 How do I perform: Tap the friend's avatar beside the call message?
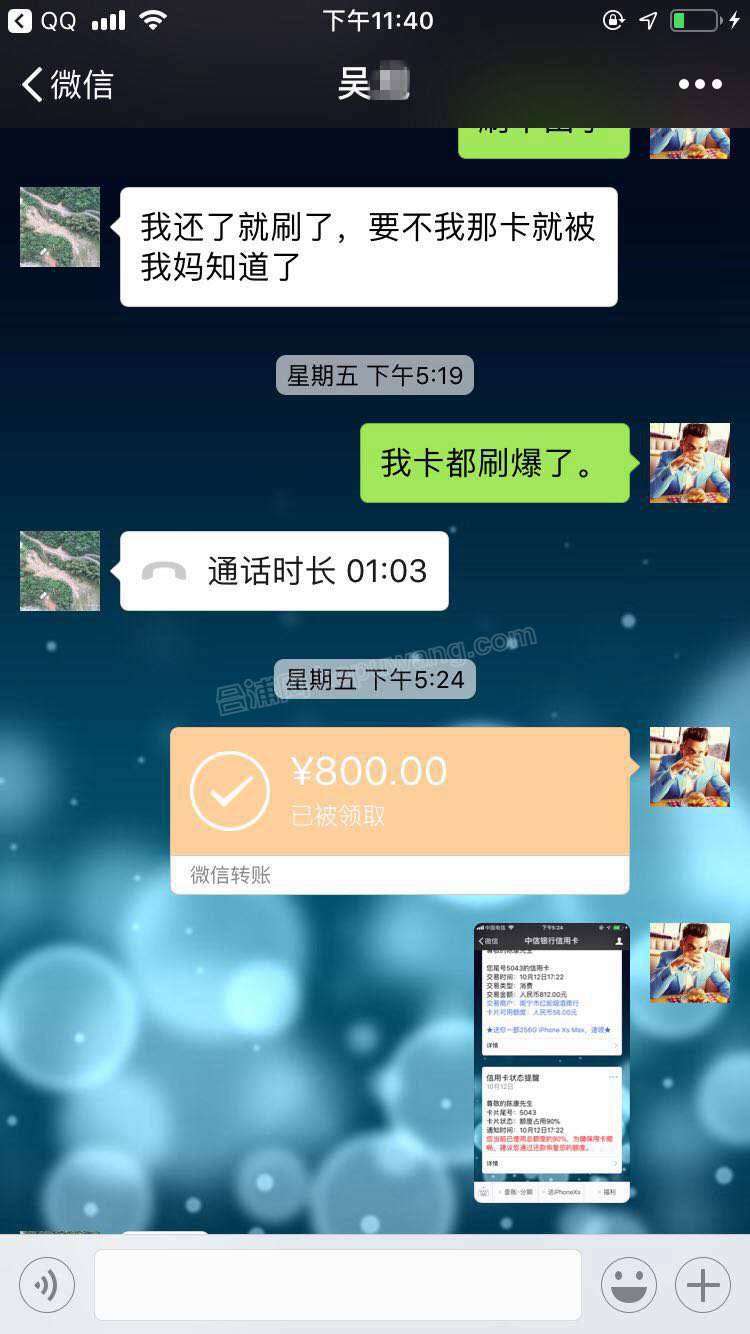(x=58, y=571)
